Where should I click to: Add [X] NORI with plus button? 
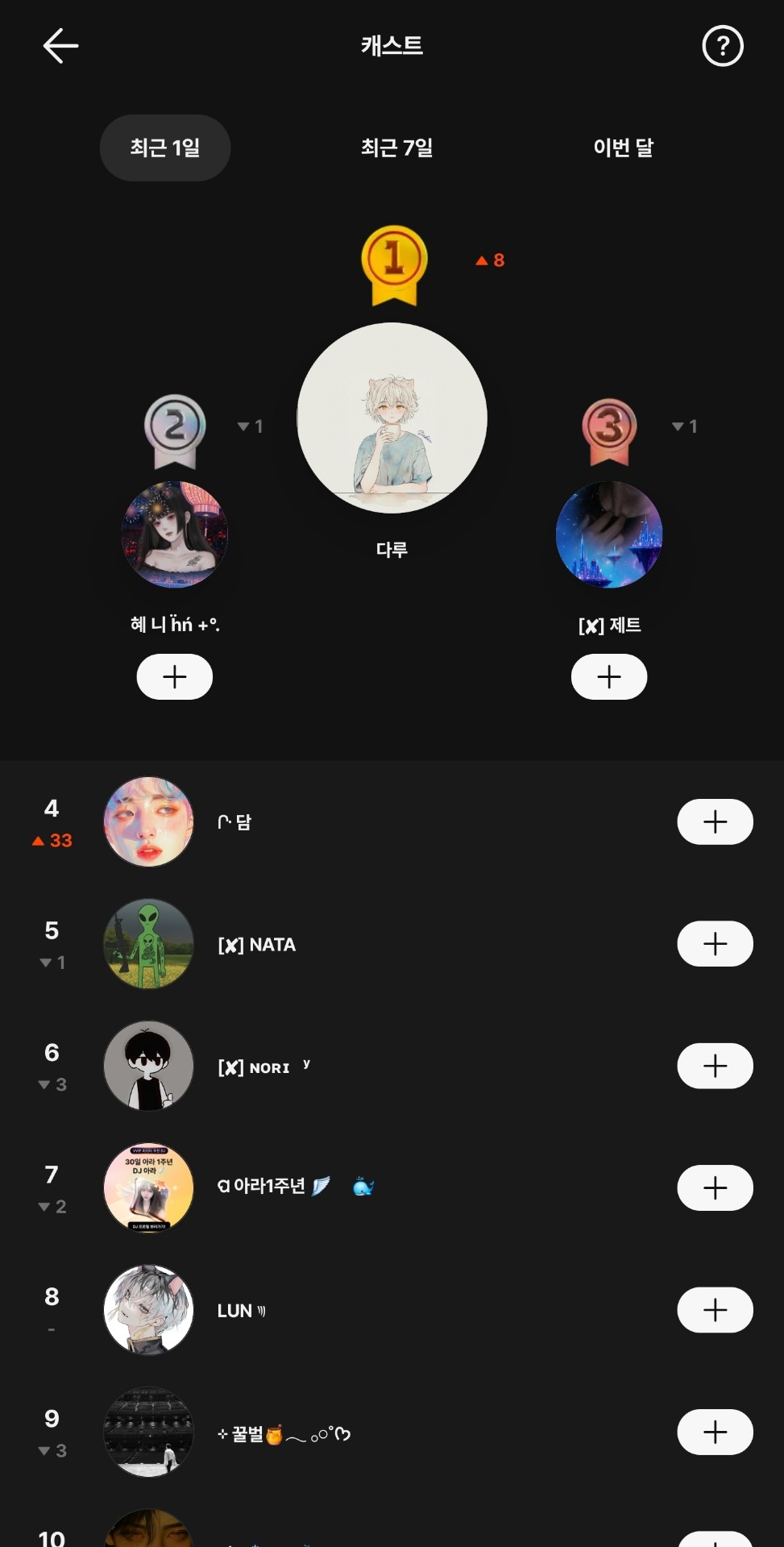[715, 1066]
